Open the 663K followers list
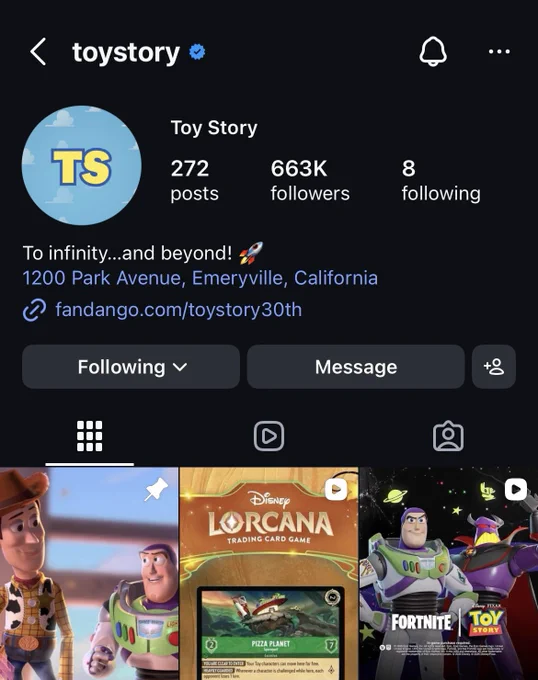The image size is (538, 680). 310,180
